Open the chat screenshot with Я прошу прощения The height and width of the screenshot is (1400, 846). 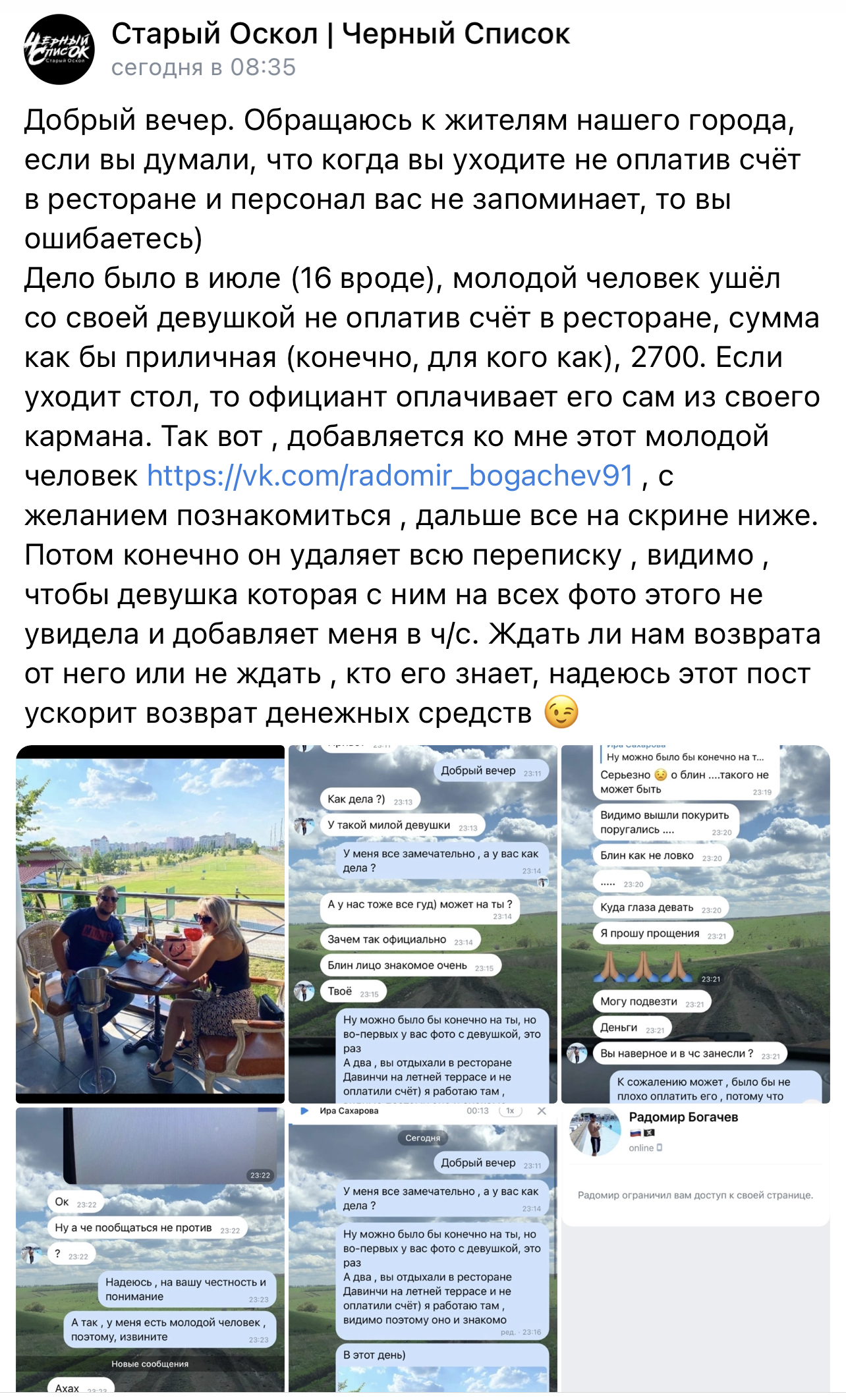[695, 924]
